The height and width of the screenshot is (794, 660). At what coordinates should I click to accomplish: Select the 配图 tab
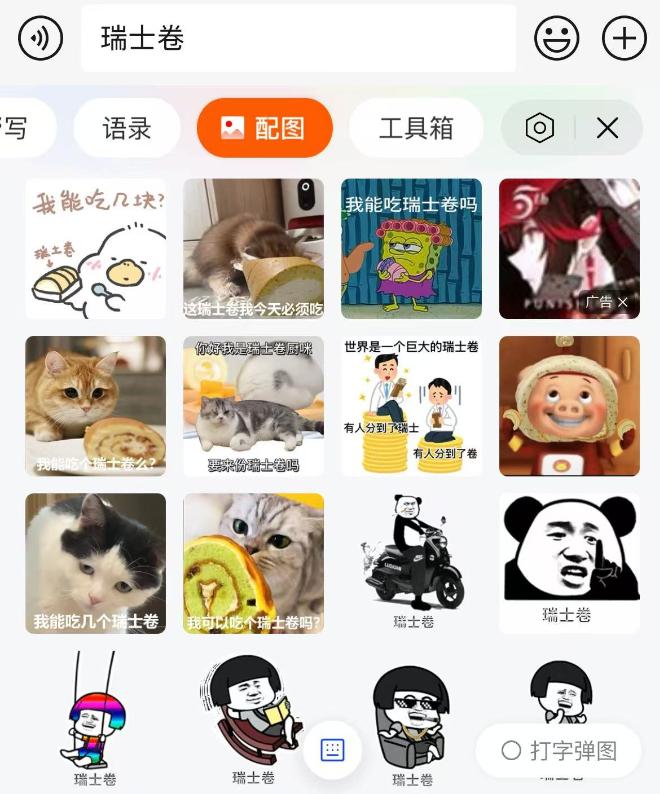click(x=264, y=128)
